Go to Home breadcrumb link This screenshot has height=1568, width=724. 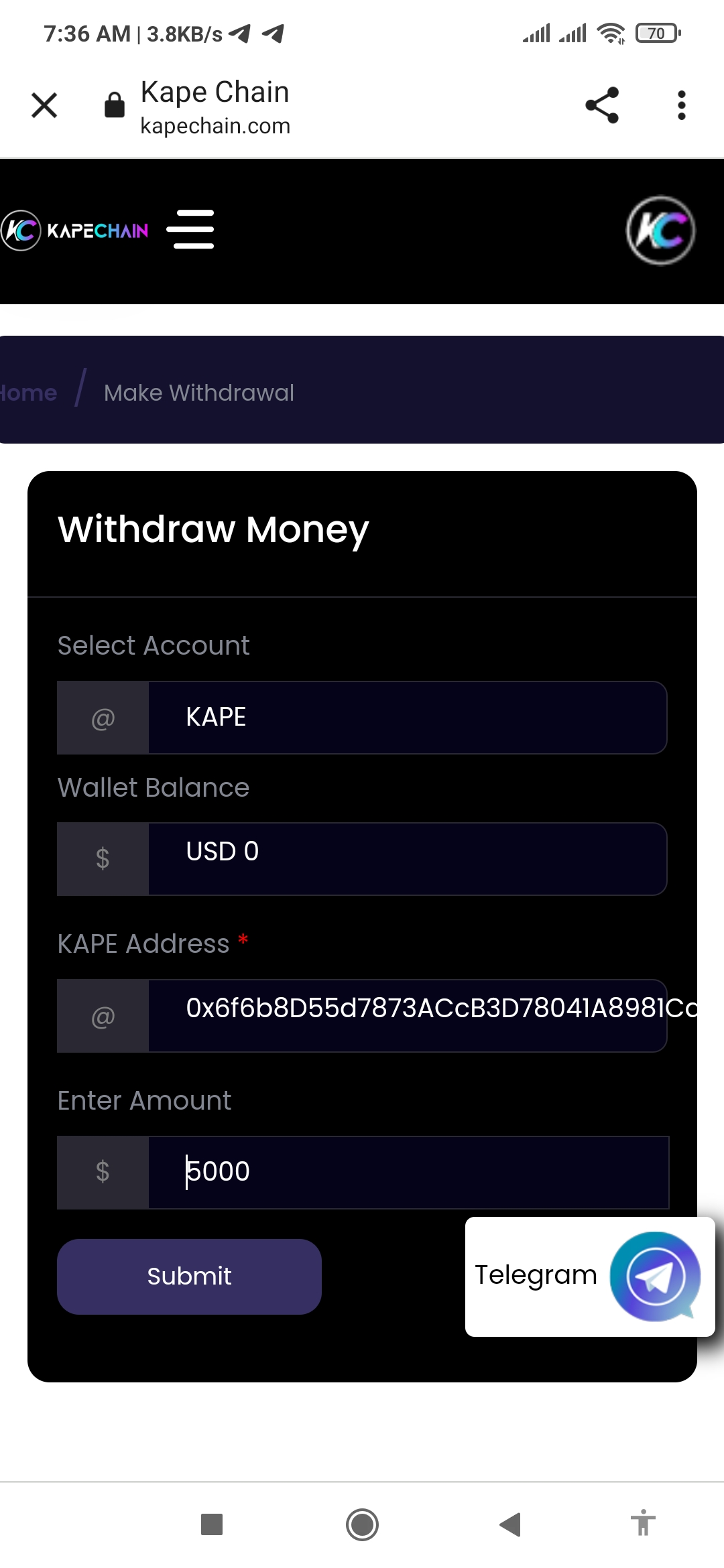point(29,393)
